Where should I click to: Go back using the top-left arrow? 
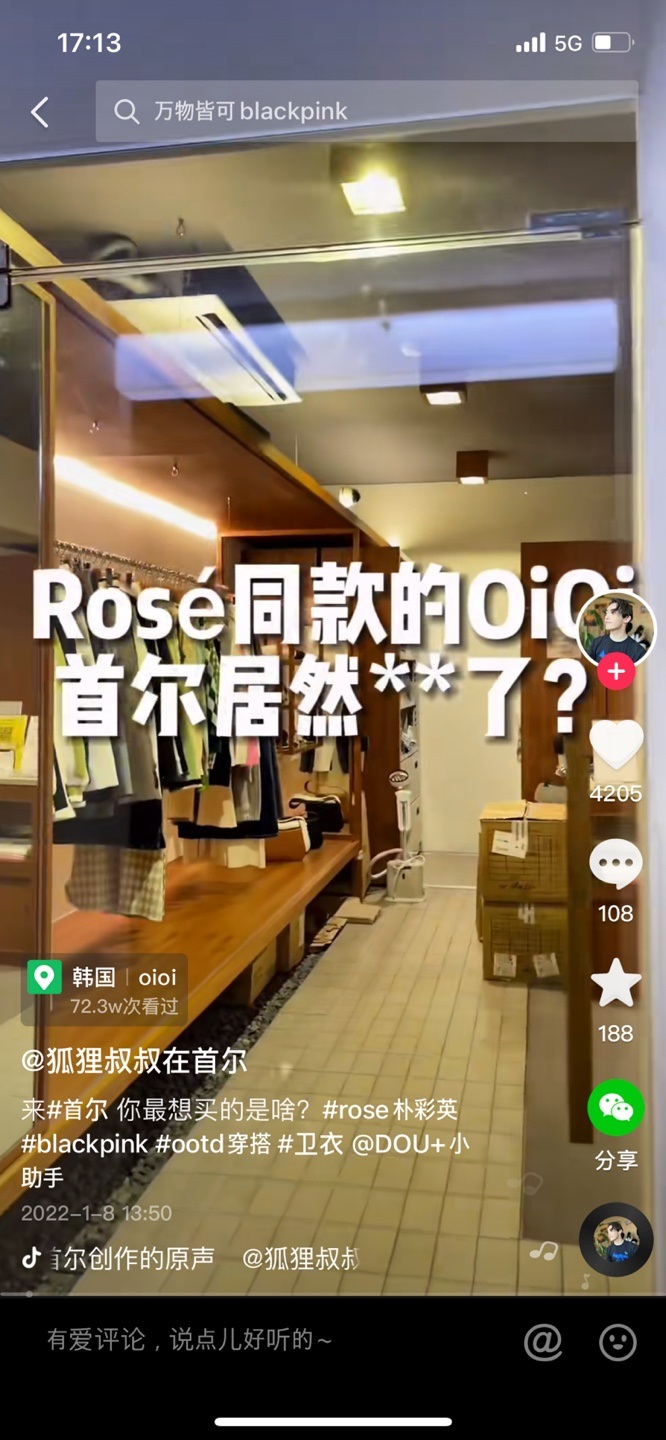[x=40, y=112]
